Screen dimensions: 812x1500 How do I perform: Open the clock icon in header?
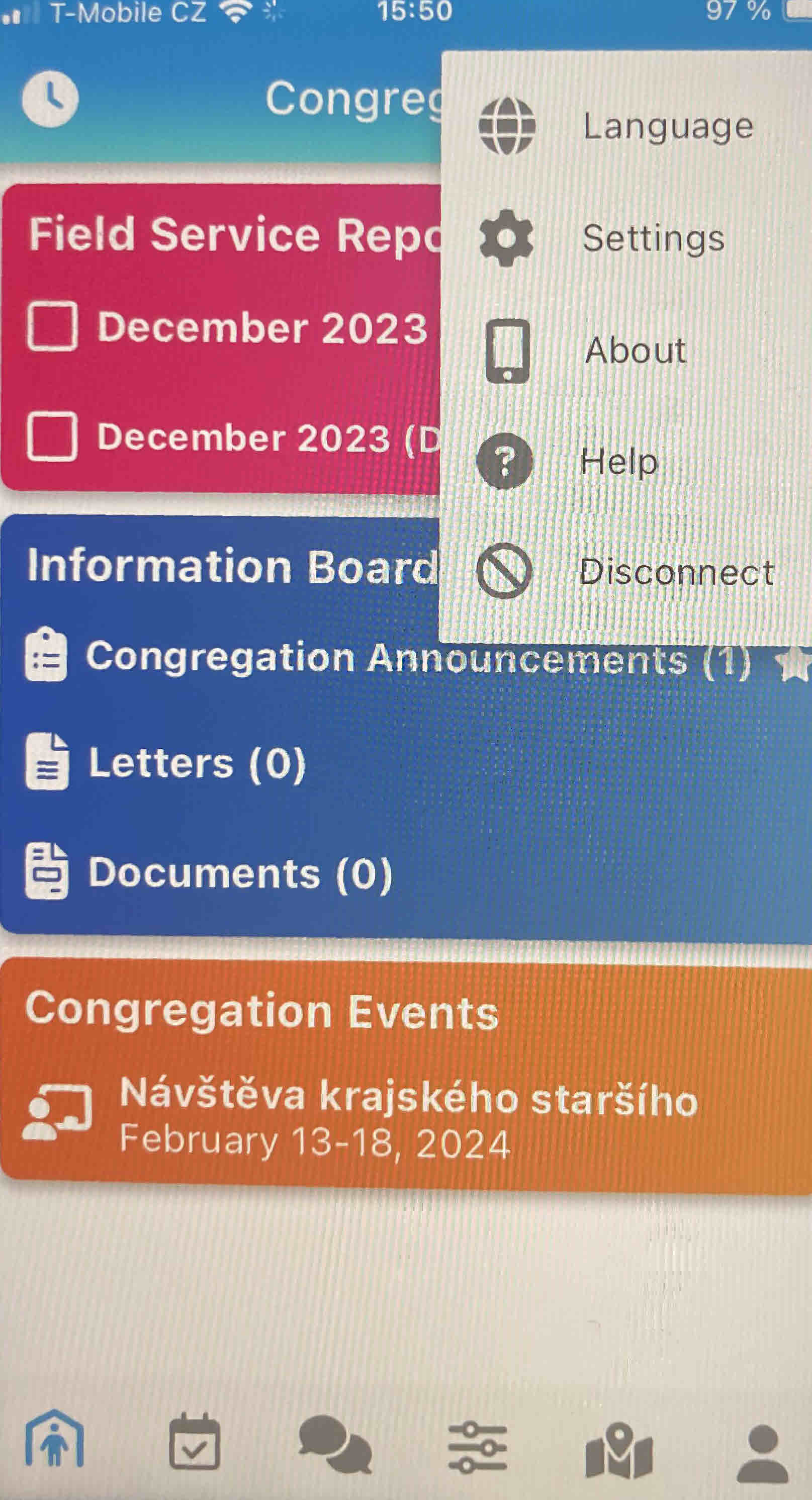50,99
